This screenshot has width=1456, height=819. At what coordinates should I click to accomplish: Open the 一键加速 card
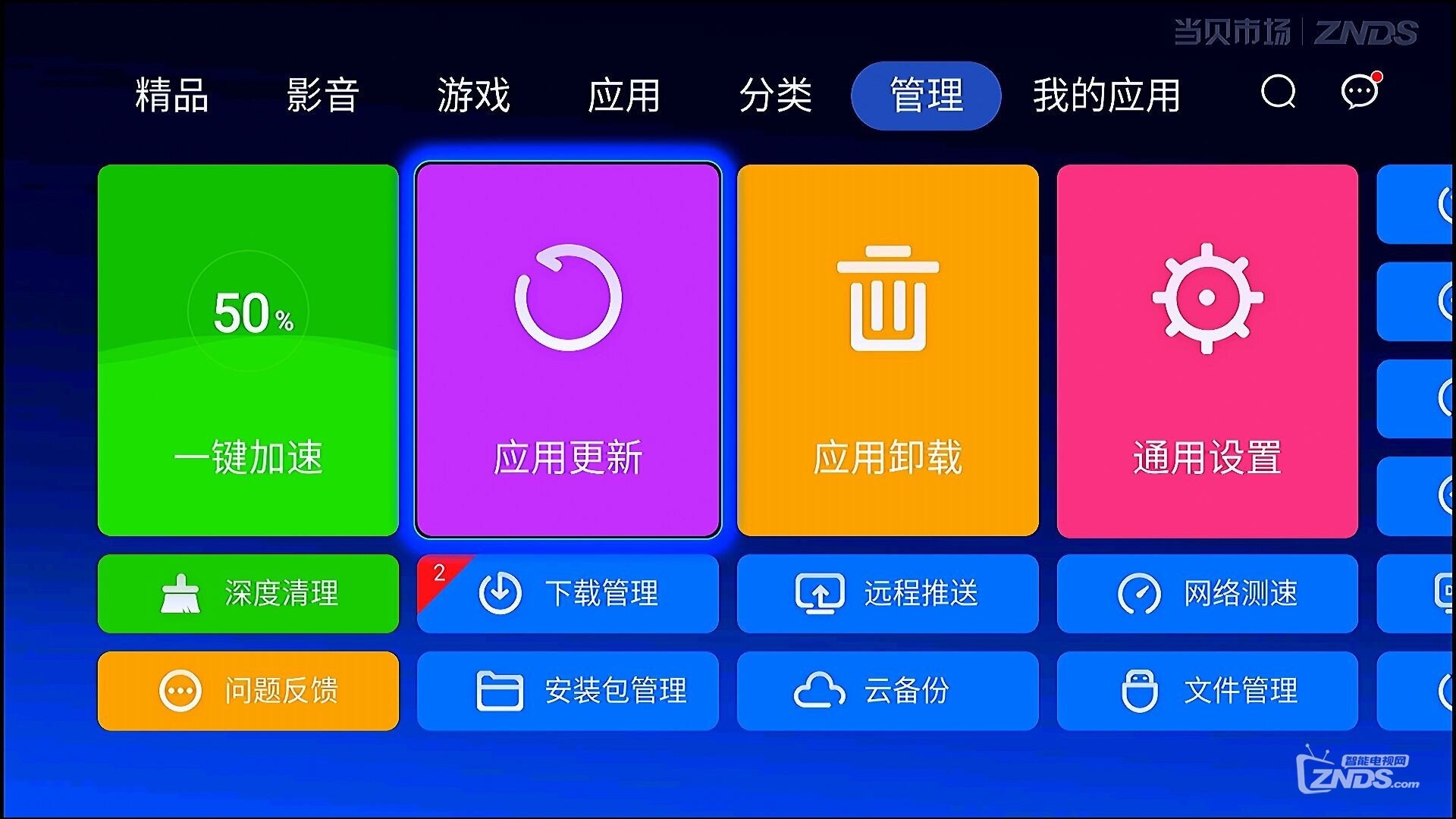pyautogui.click(x=248, y=350)
